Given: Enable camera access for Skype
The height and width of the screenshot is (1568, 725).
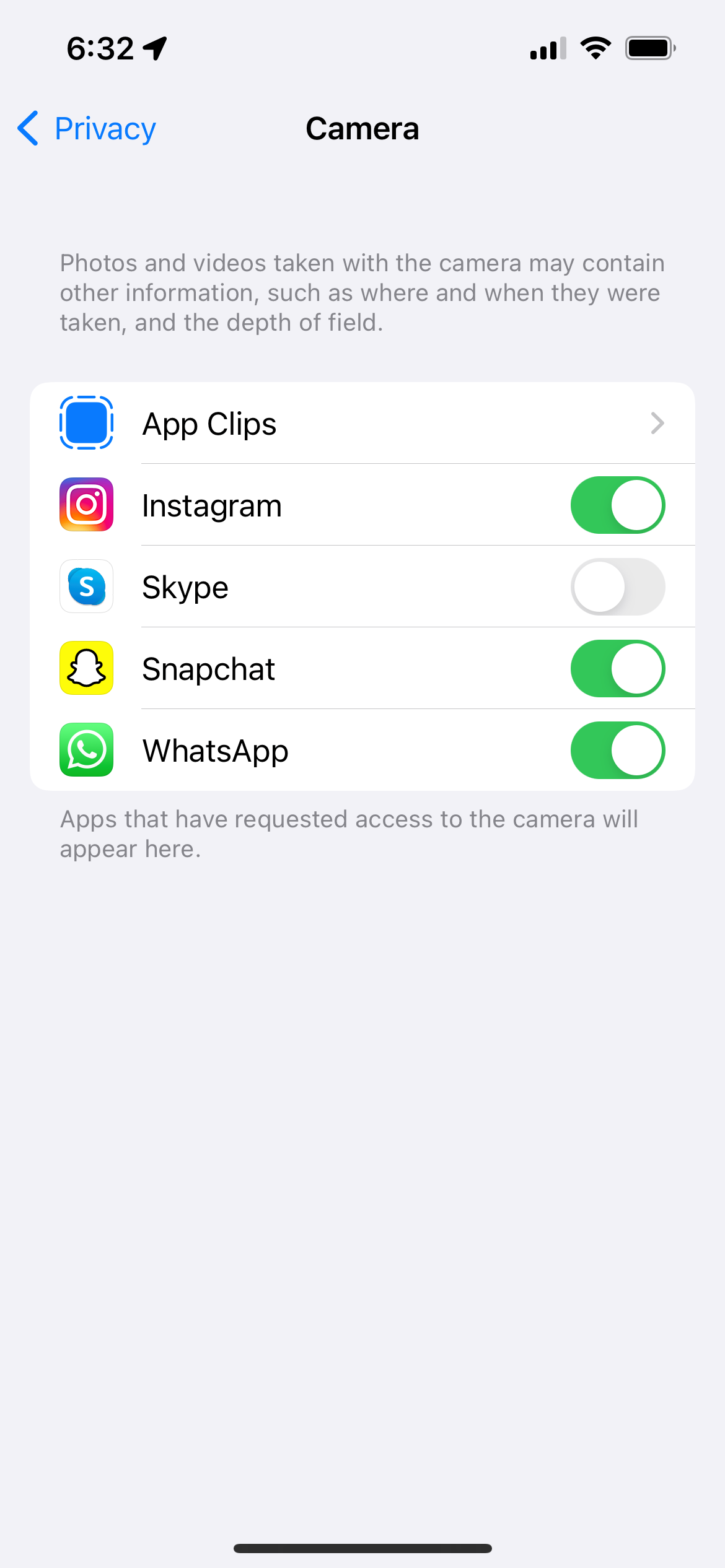Looking at the screenshot, I should [x=618, y=586].
